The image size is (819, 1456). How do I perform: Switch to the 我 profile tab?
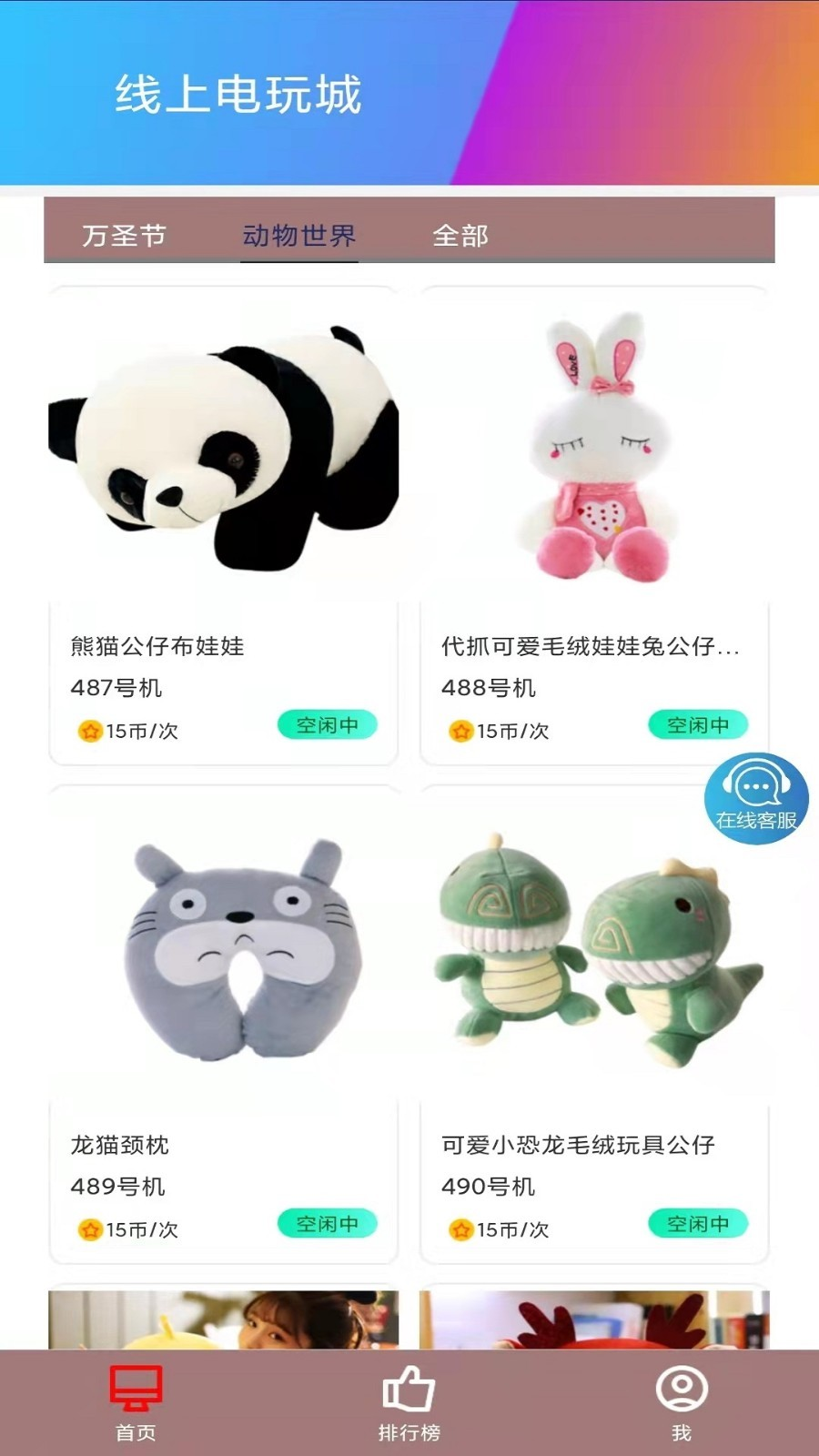[x=682, y=1403]
